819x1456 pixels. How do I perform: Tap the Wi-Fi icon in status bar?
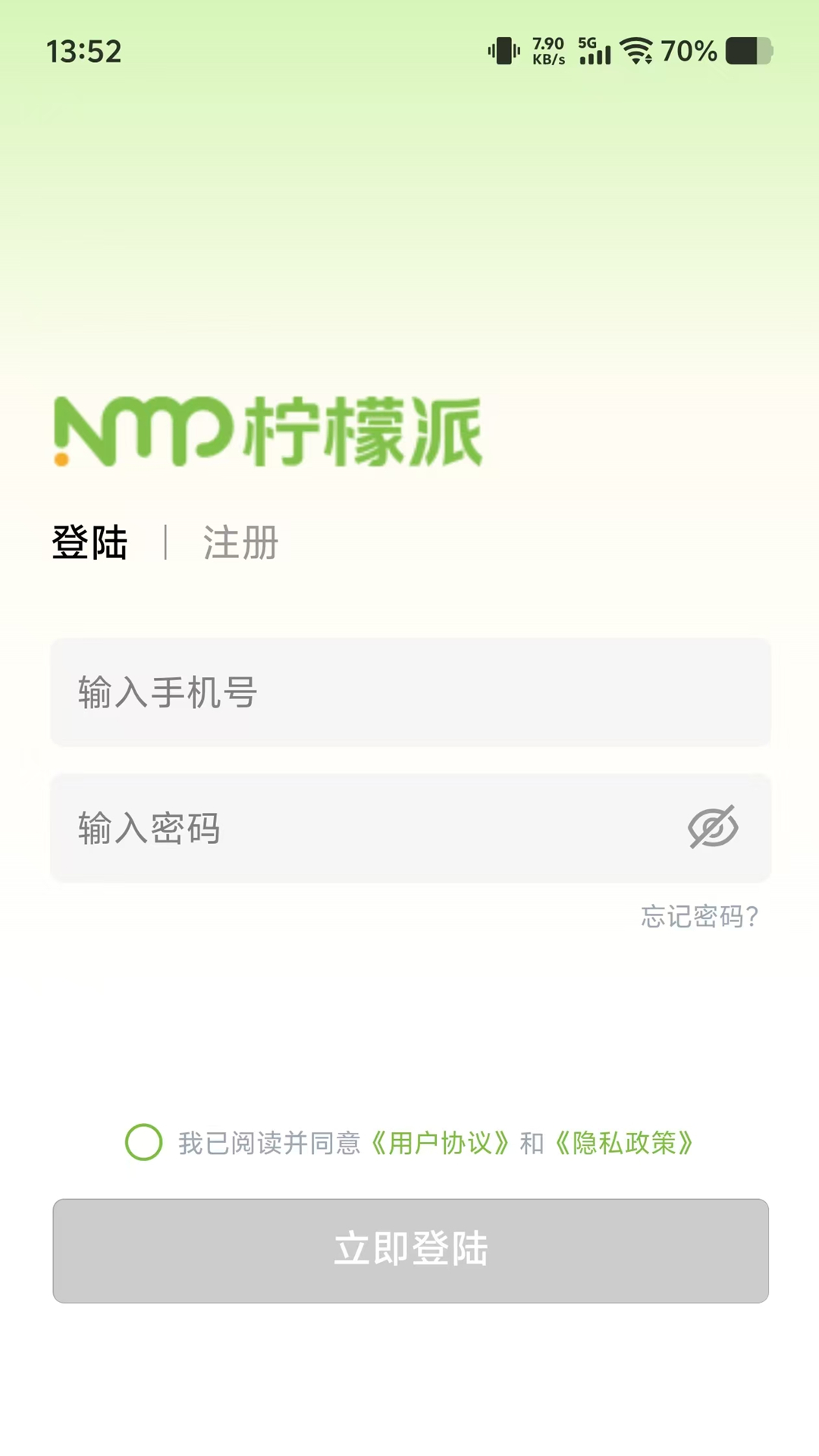(637, 52)
